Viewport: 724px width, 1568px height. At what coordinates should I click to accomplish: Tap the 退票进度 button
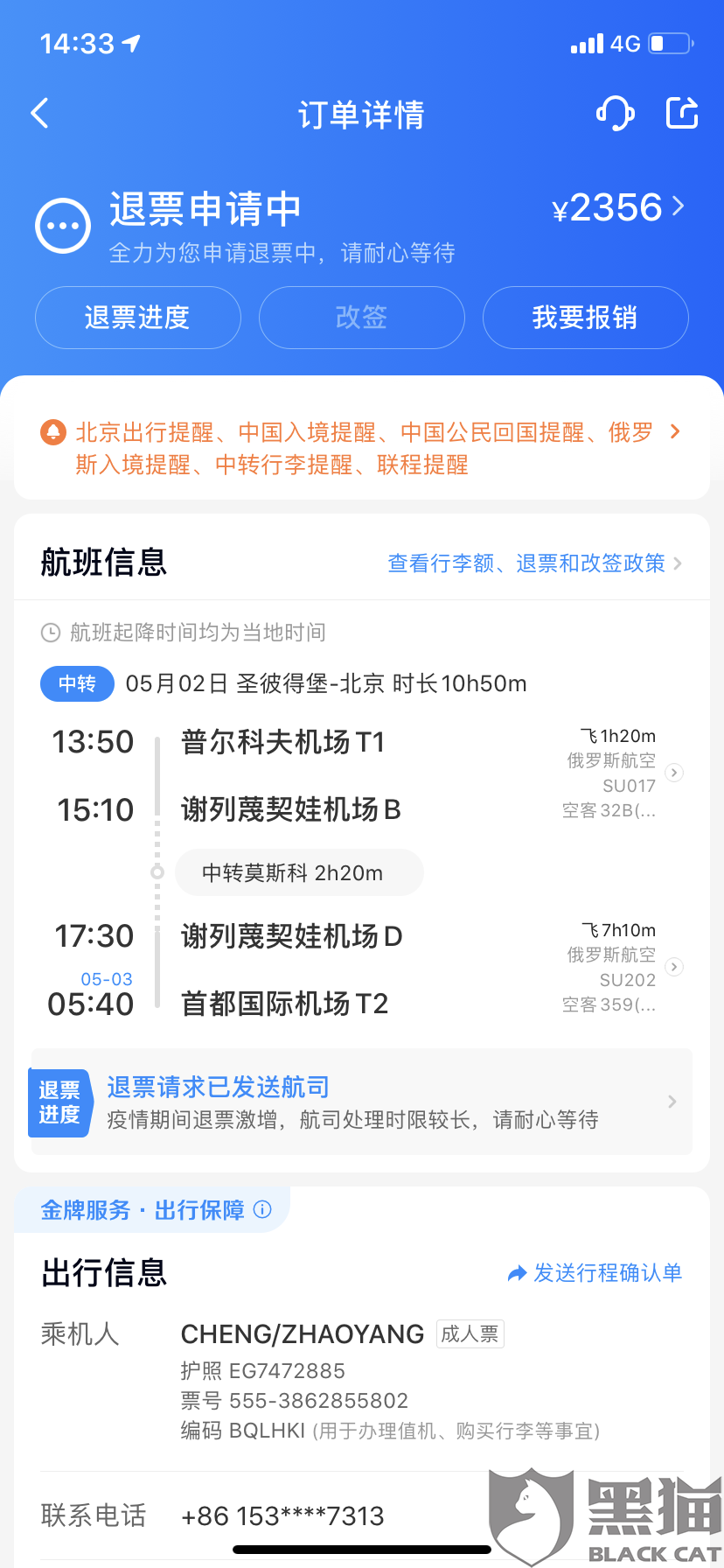point(138,318)
